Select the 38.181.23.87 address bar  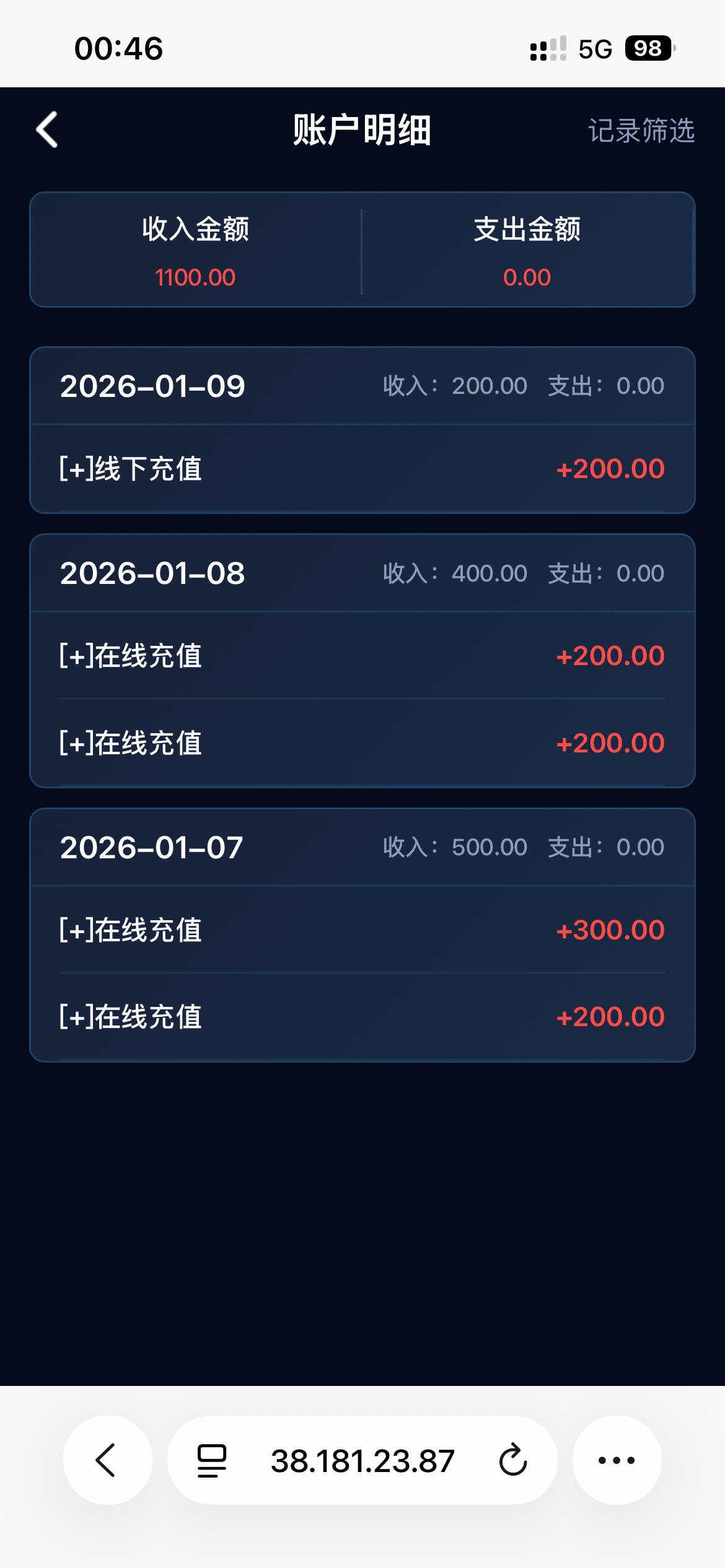[x=362, y=1460]
